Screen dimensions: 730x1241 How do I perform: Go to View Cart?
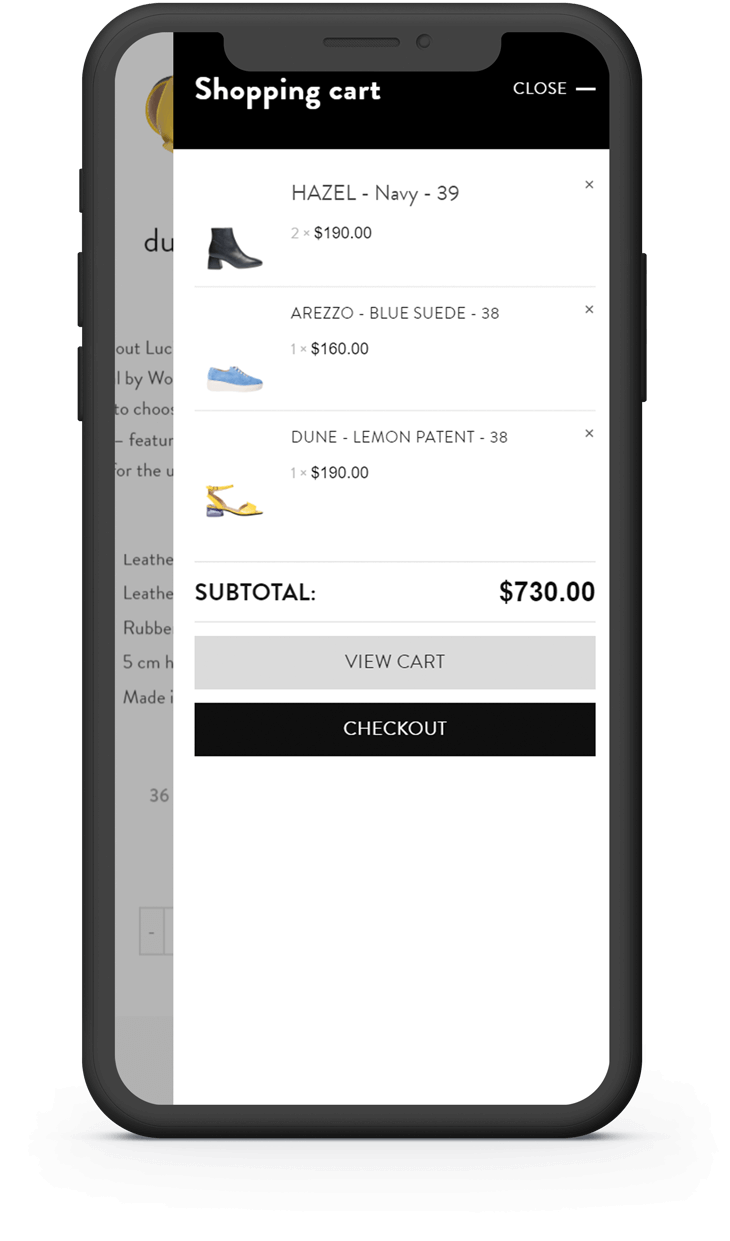(394, 662)
